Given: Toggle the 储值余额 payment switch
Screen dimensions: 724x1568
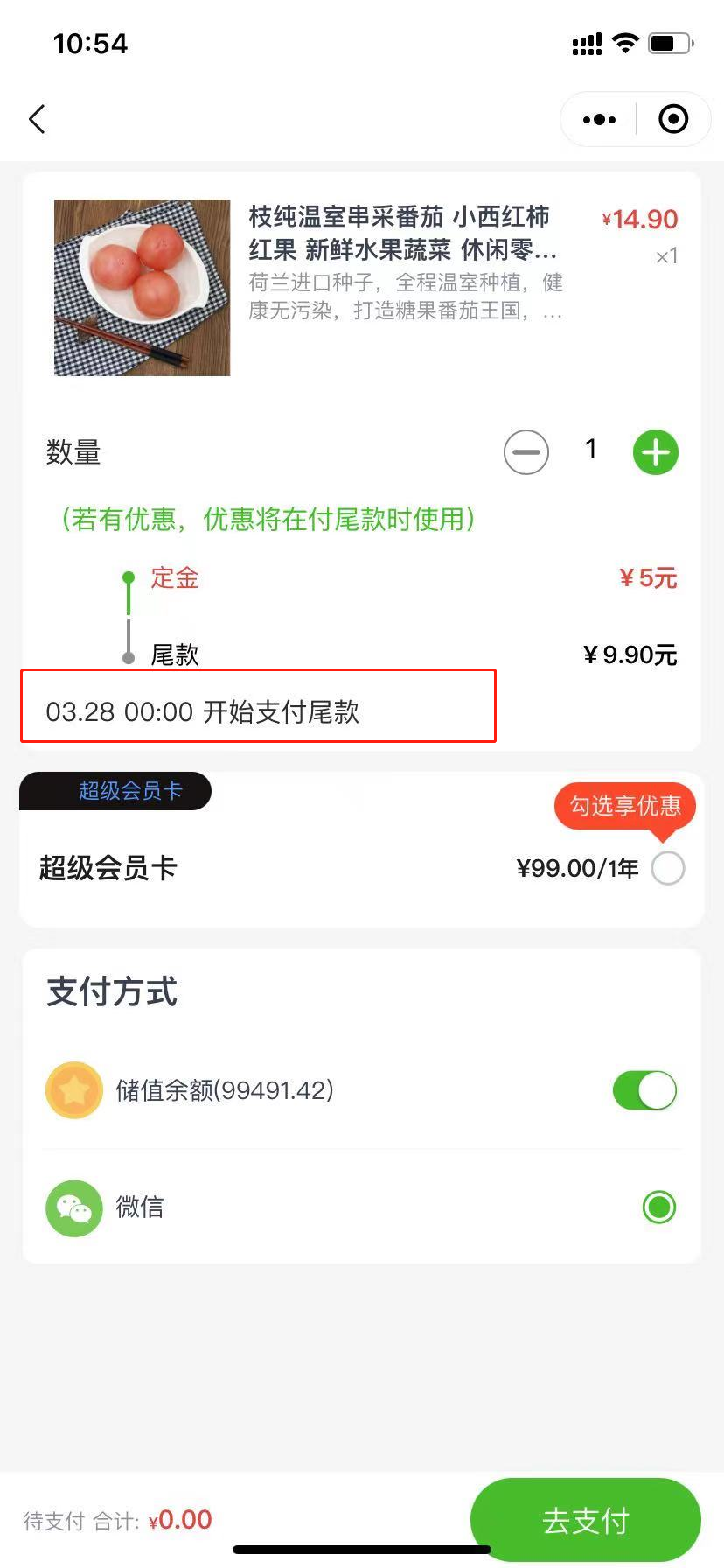Looking at the screenshot, I should click(x=645, y=1090).
